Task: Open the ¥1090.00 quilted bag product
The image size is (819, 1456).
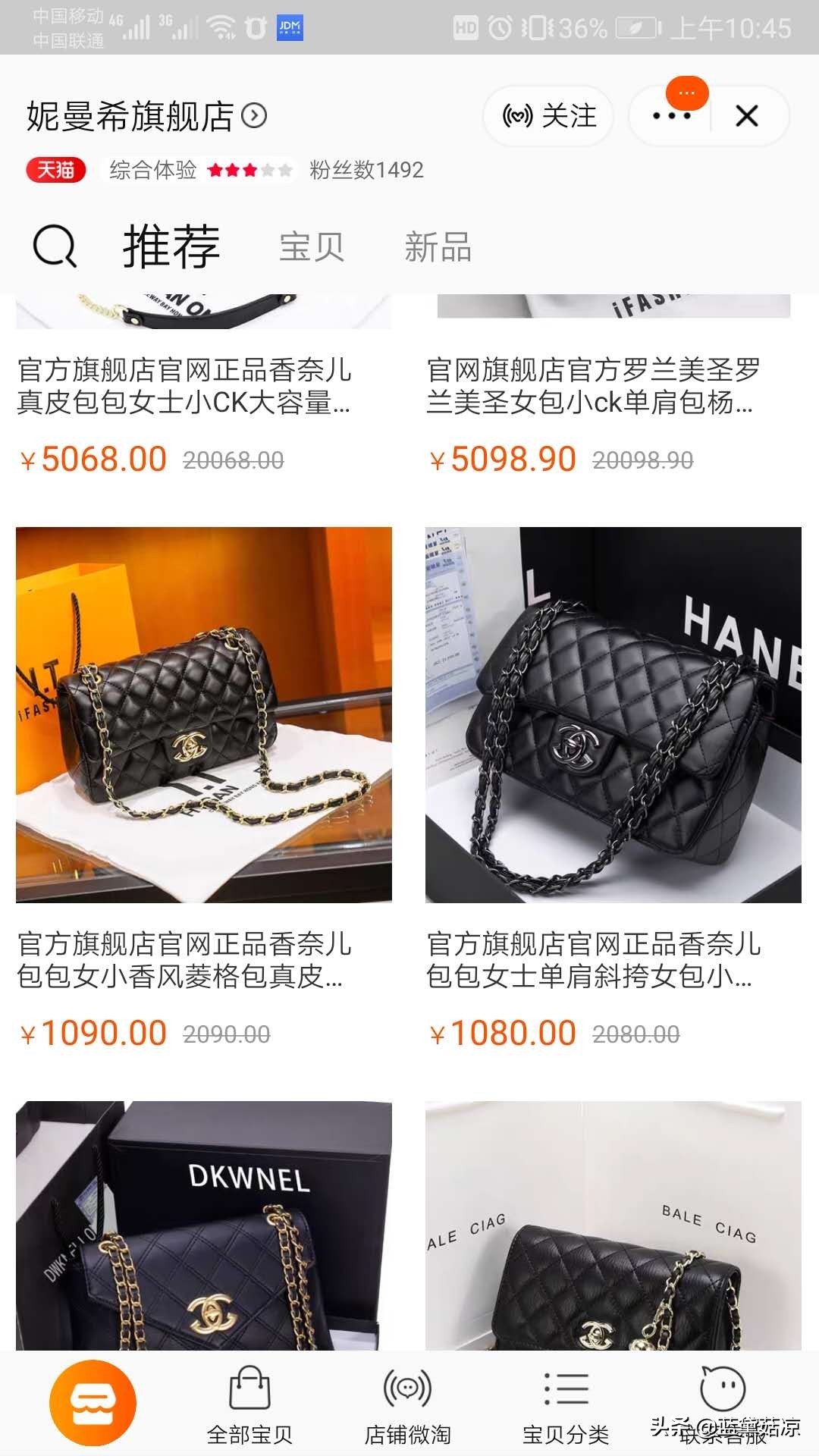Action: [204, 714]
